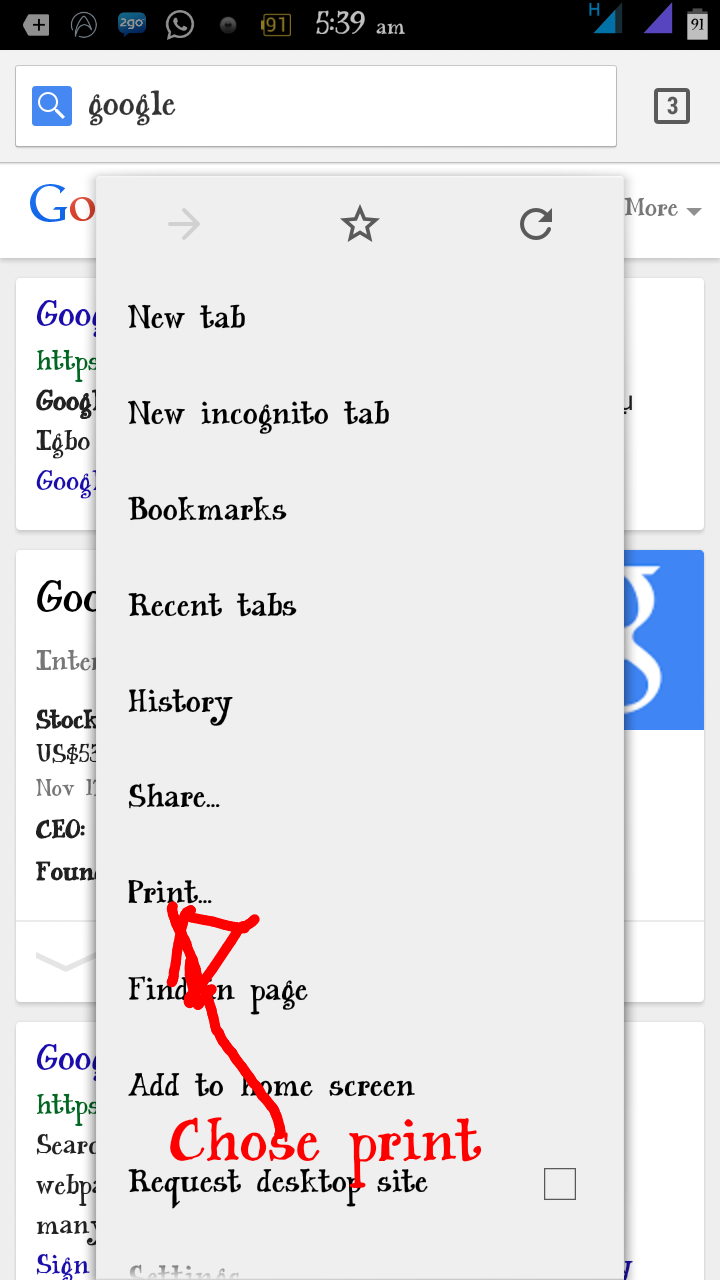Show recent tabs
The image size is (720, 1280).
(360, 606)
